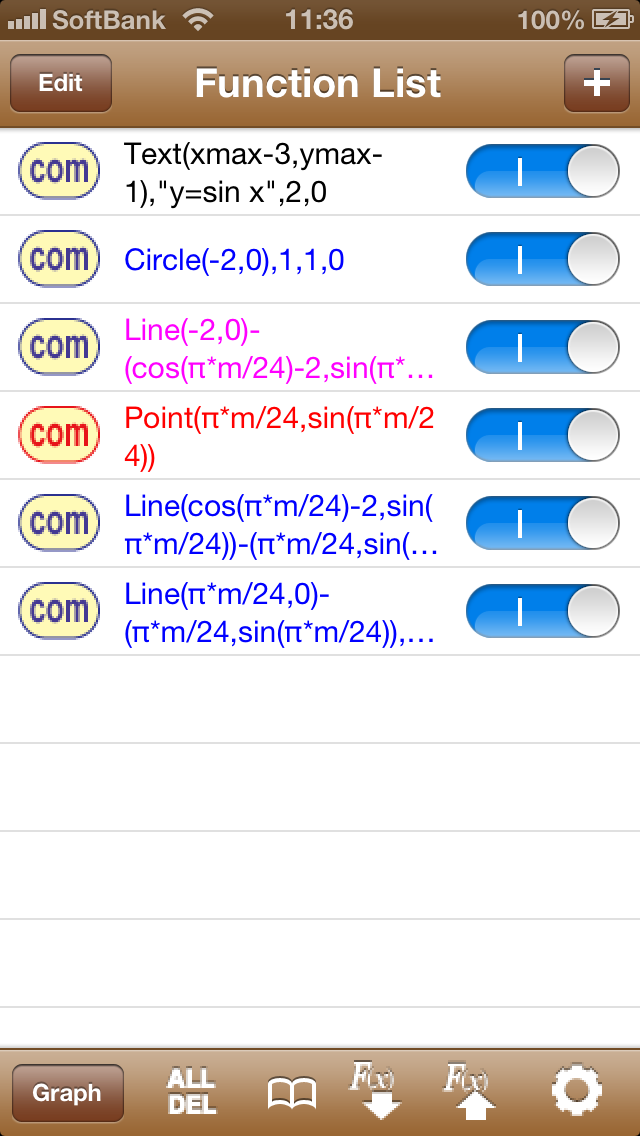The image size is (640, 1136).
Task: Toggle off the red Point function
Action: (542, 435)
